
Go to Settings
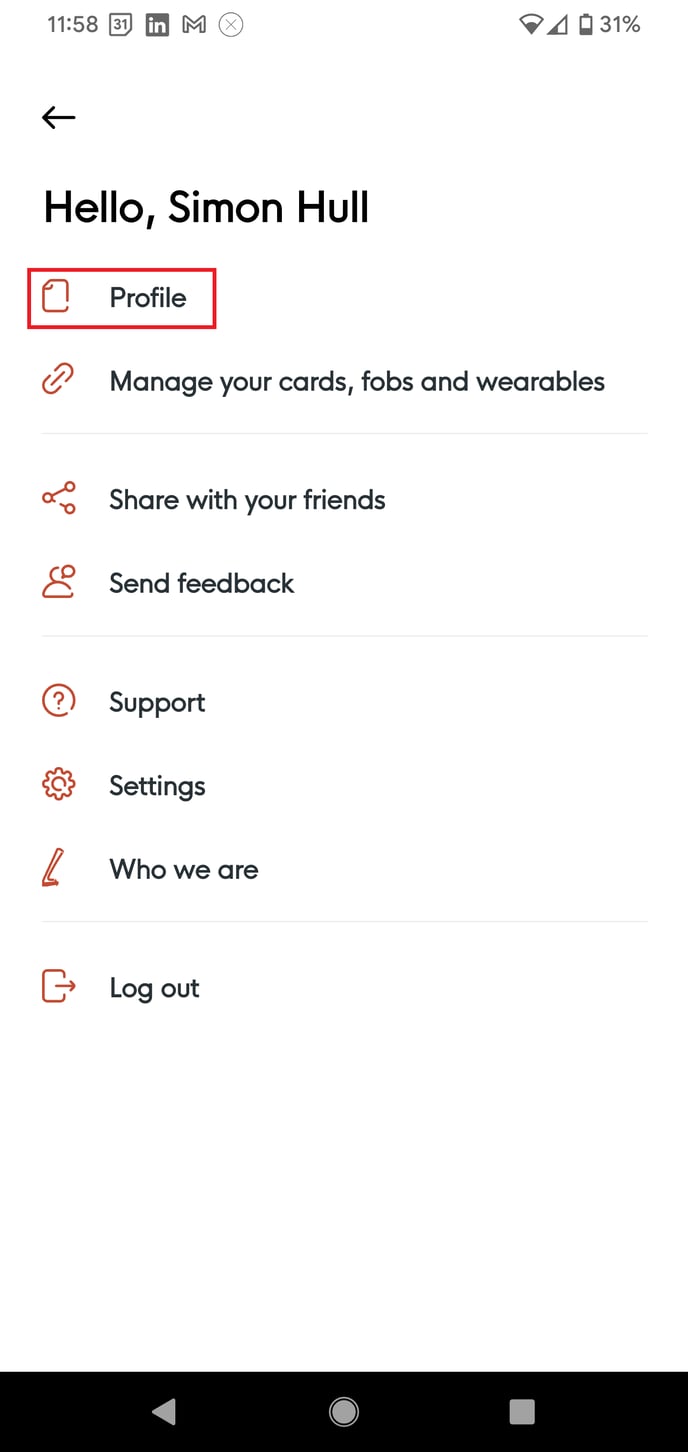pos(157,786)
